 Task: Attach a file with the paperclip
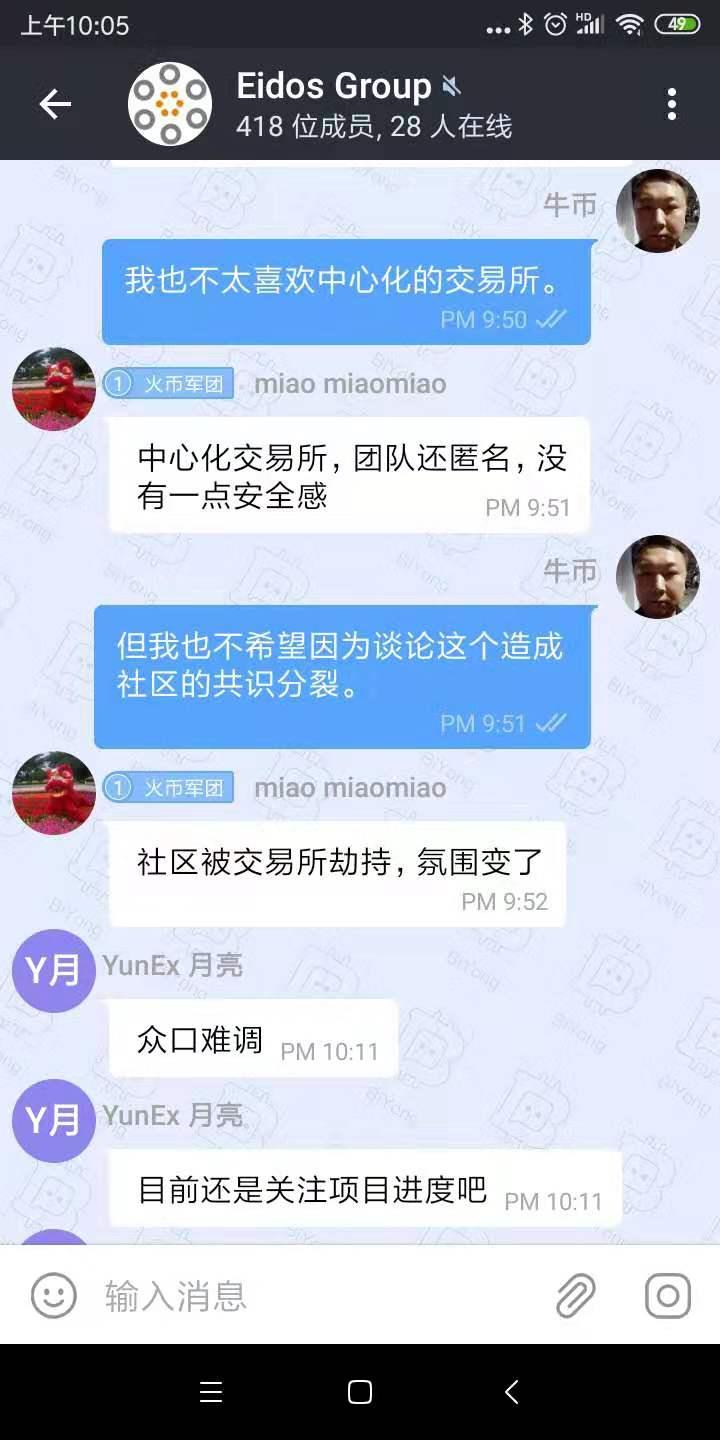click(x=576, y=1296)
